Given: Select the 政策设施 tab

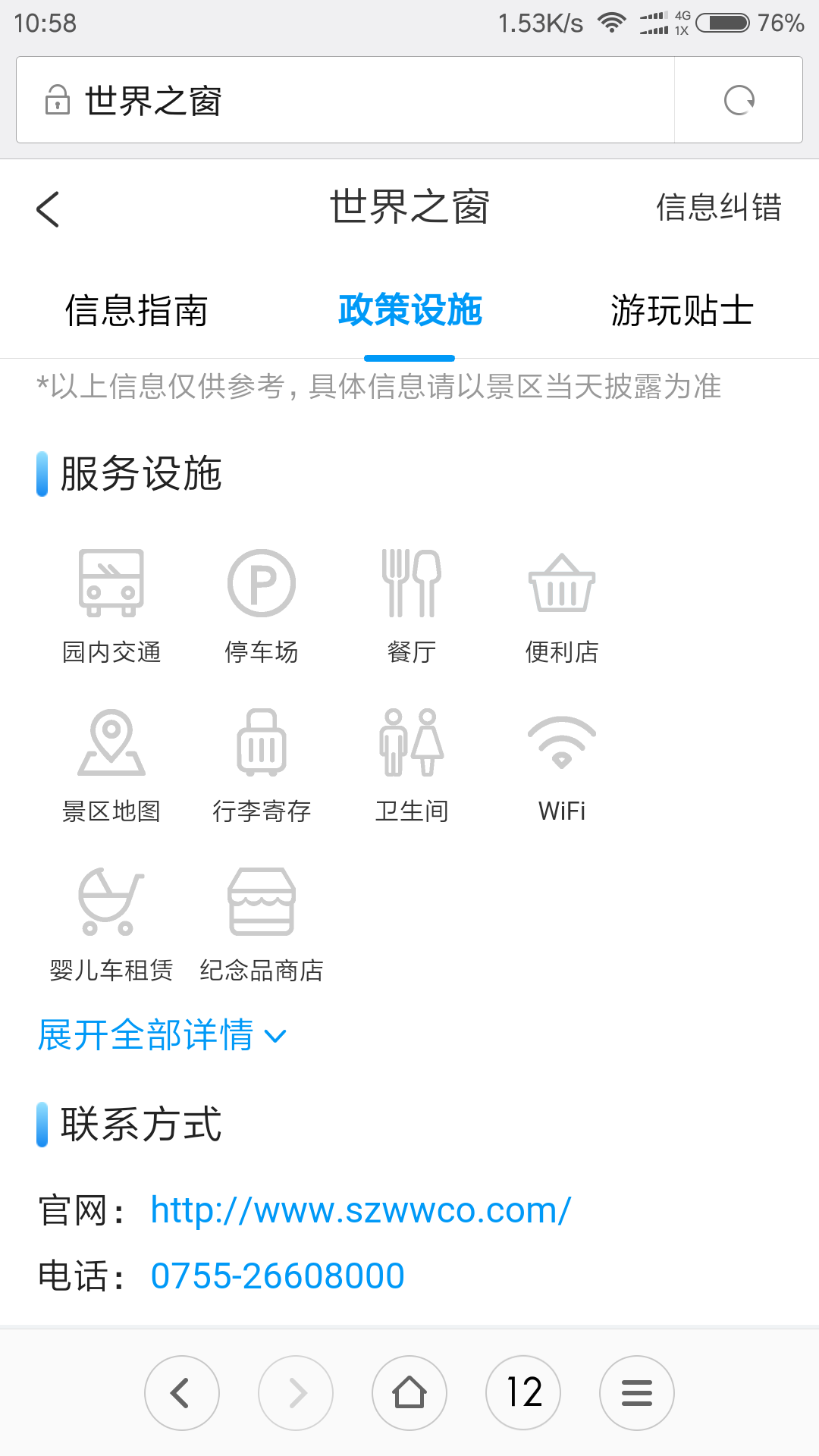Looking at the screenshot, I should coord(409,311).
